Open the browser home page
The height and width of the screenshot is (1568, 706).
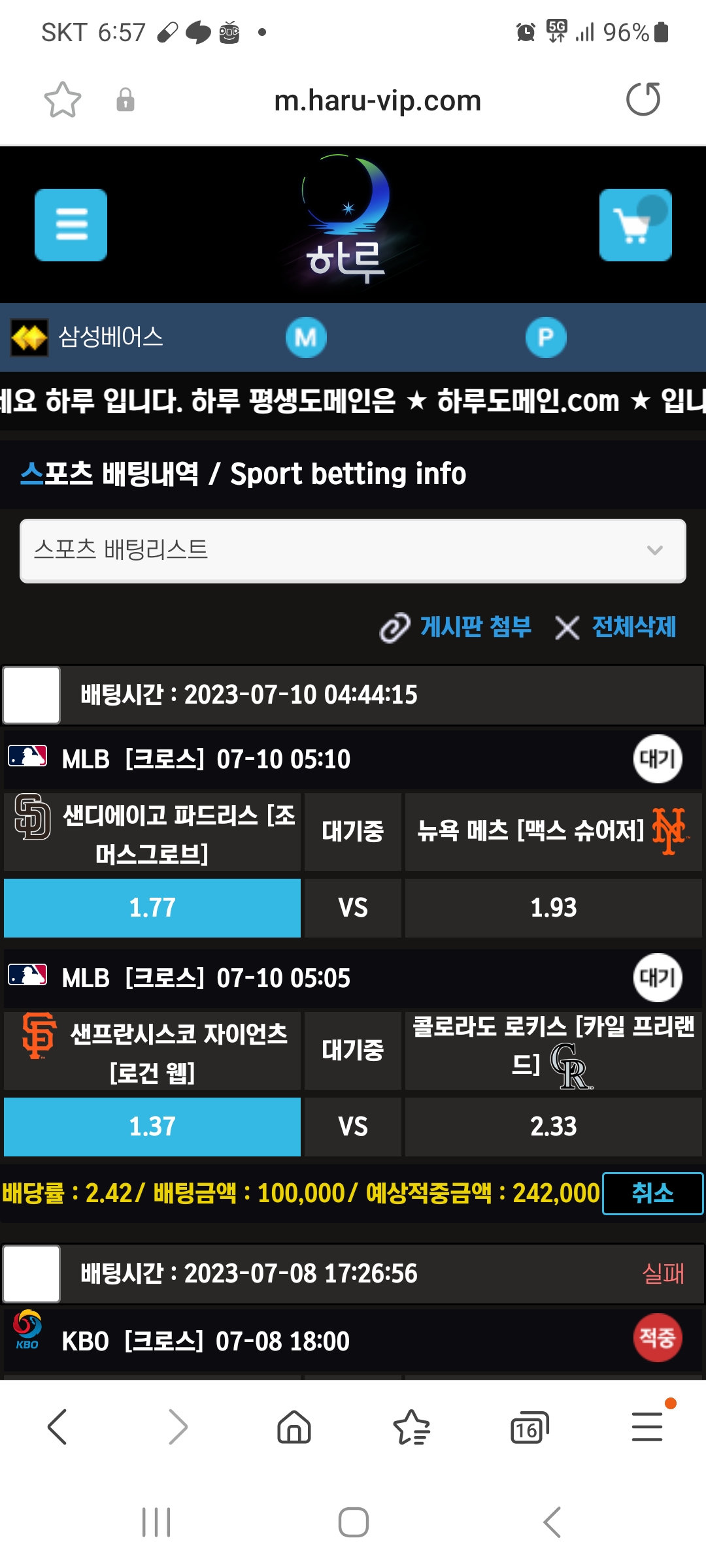pyautogui.click(x=294, y=1427)
